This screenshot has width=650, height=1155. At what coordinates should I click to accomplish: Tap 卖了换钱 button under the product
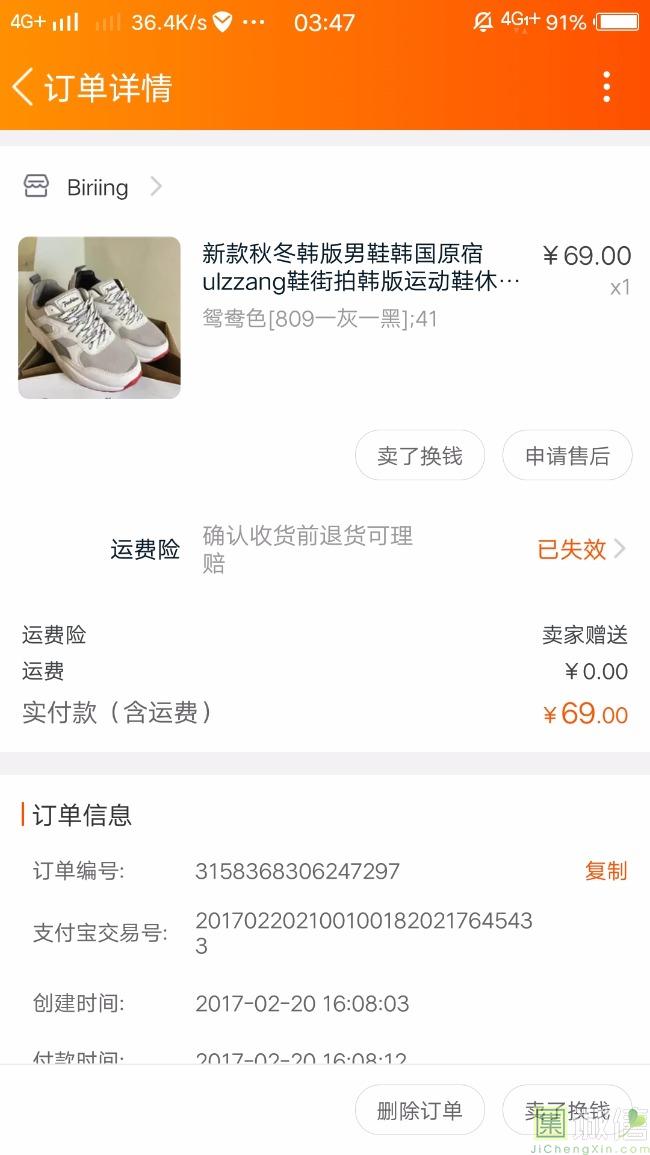pos(420,456)
